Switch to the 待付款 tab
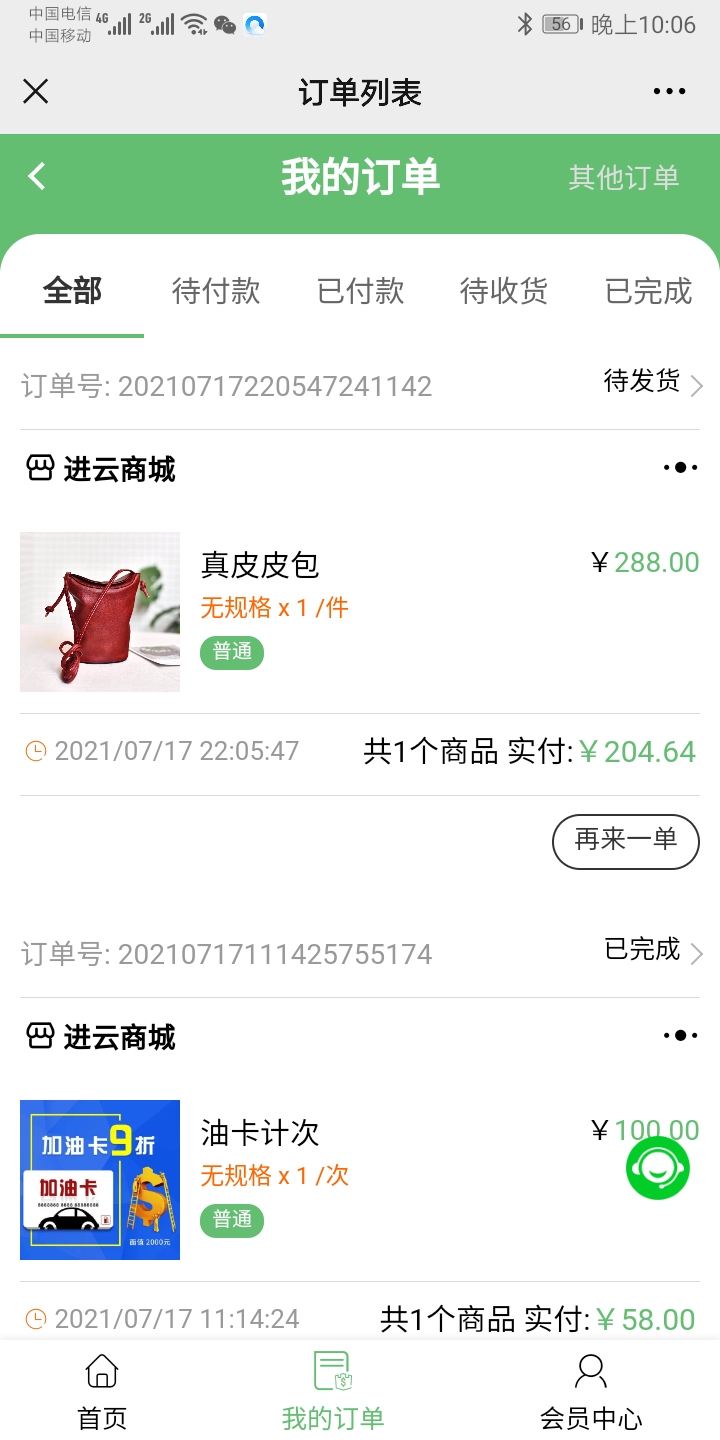 (214, 290)
